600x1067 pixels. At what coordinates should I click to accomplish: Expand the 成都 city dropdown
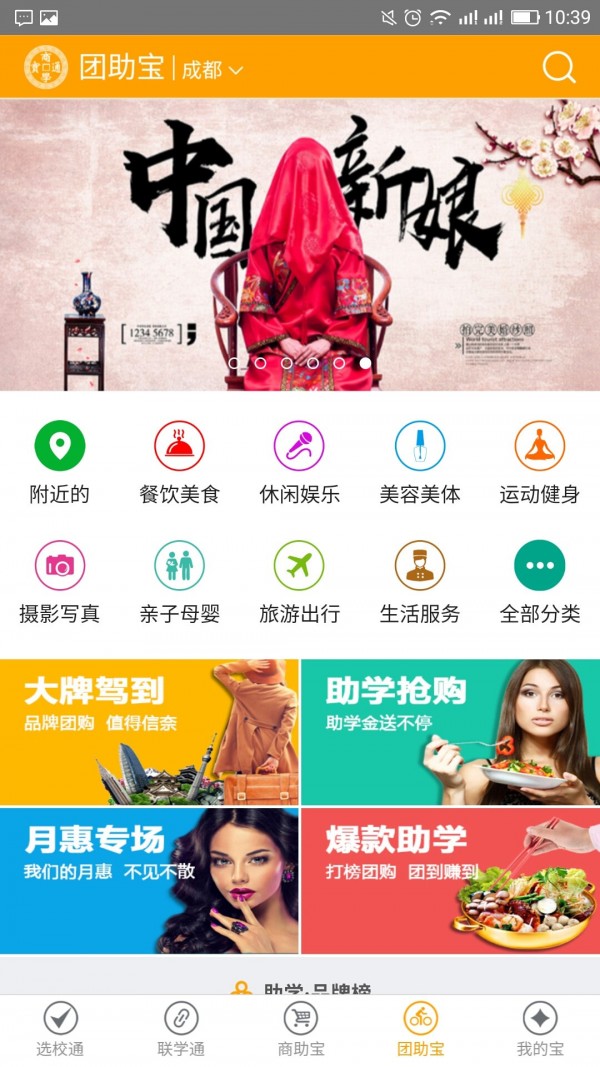(x=211, y=70)
